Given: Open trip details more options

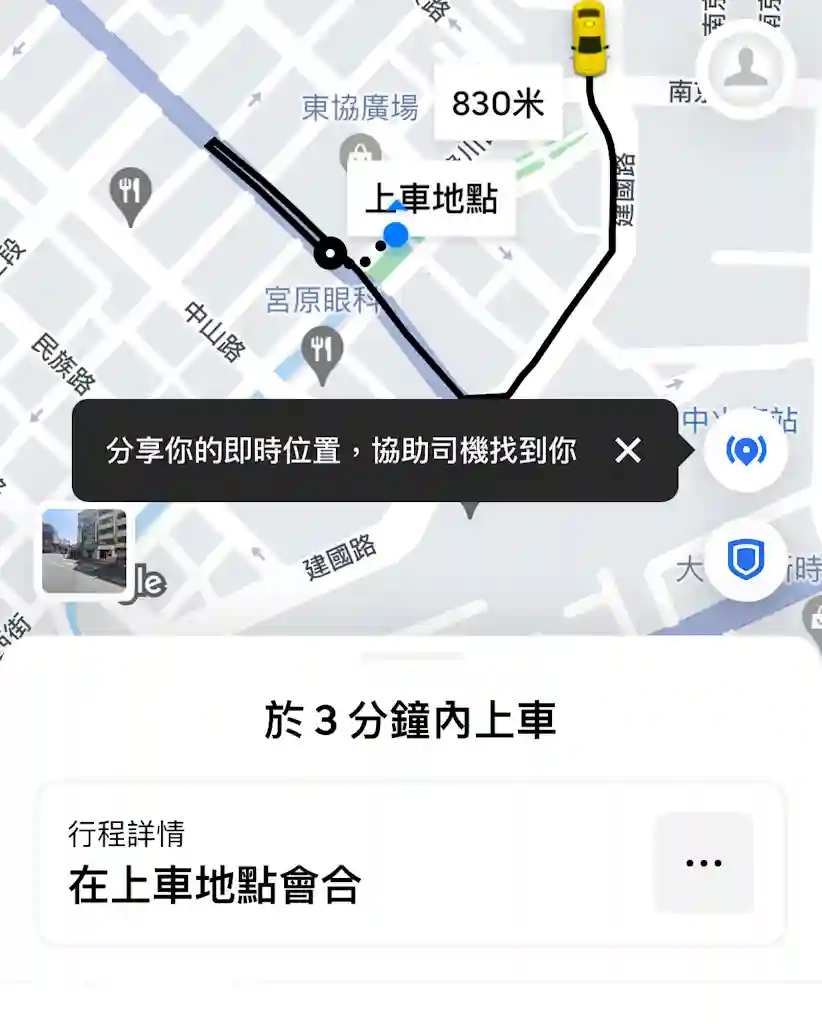Looking at the screenshot, I should pyautogui.click(x=703, y=863).
